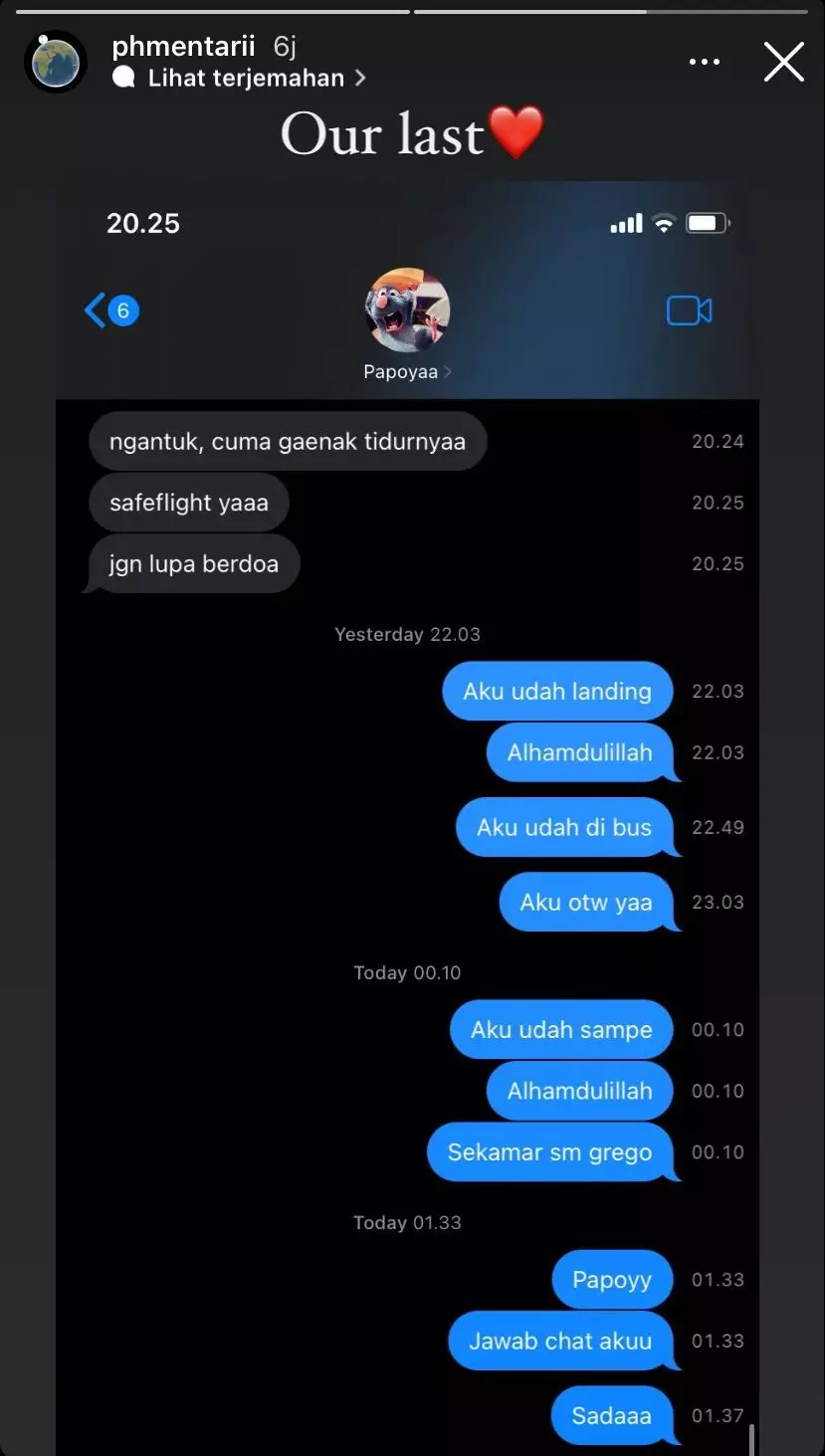This screenshot has height=1456, width=825.
Task: Tap the 20.25 clock time display
Action: tap(143, 223)
